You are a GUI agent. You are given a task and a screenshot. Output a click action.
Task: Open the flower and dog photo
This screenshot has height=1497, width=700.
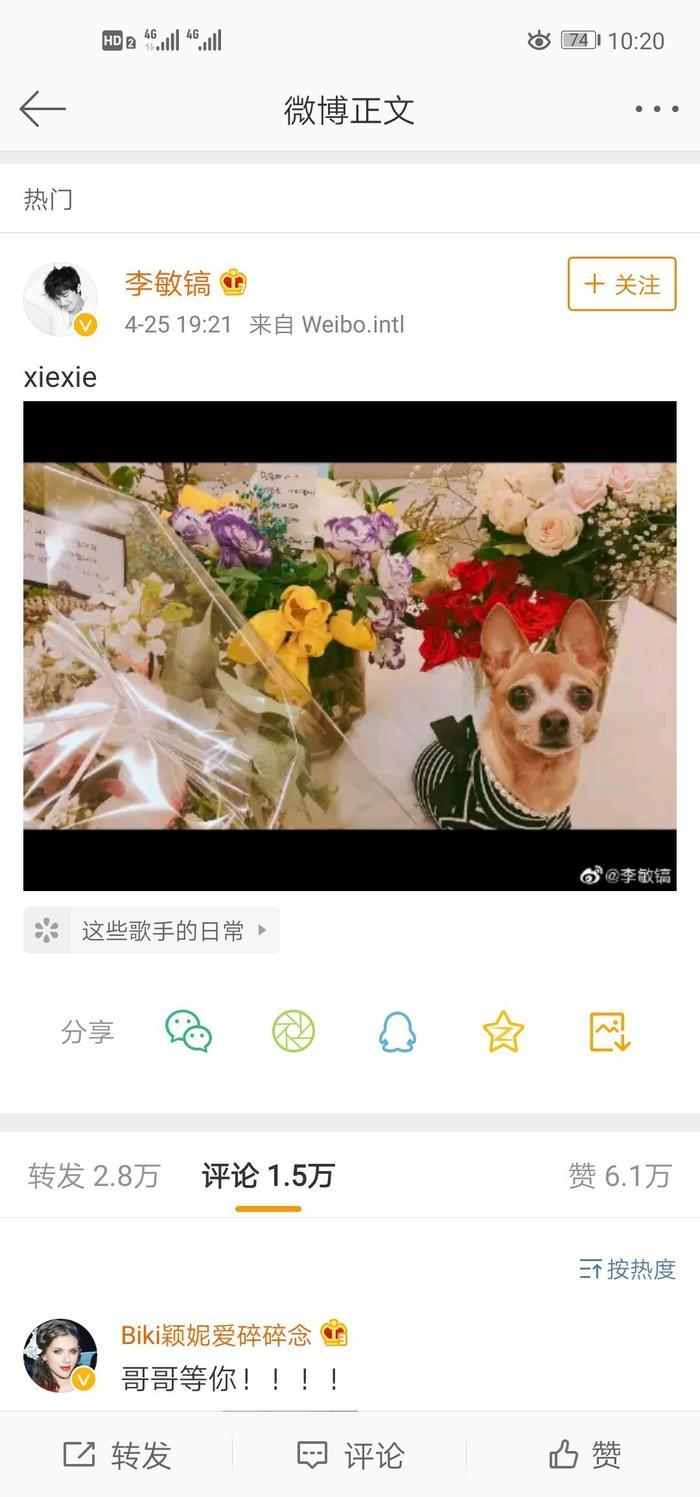[350, 645]
